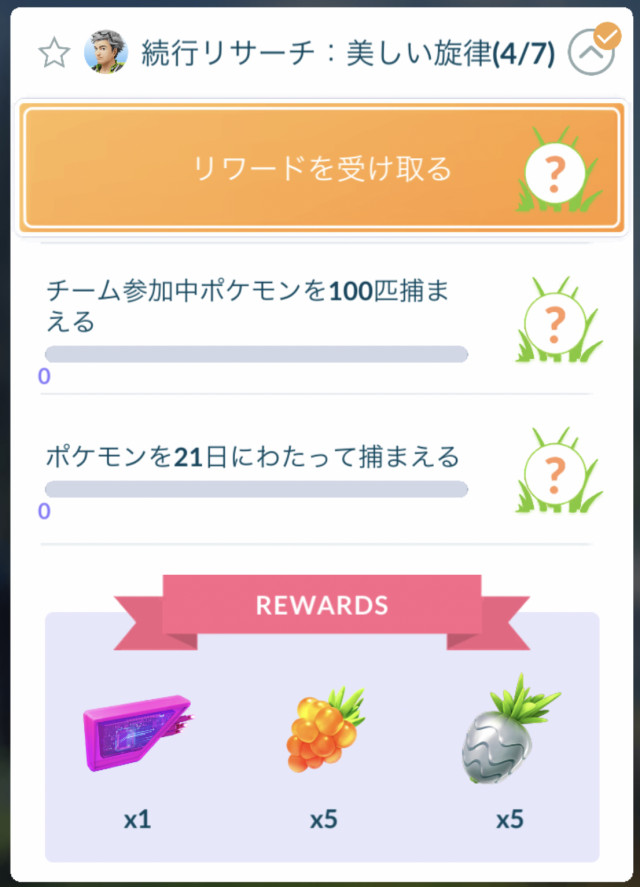
Task: Star the 美しい旋律 research as favorite
Action: tap(52, 53)
